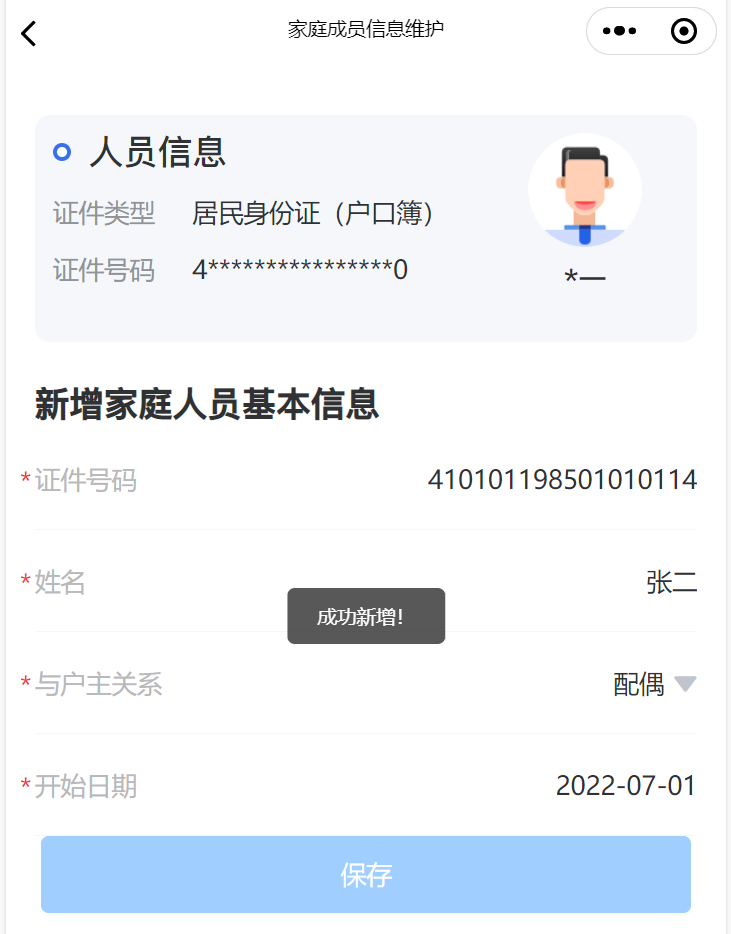
Task: Open the mini-program three-dot menu
Action: 620,31
